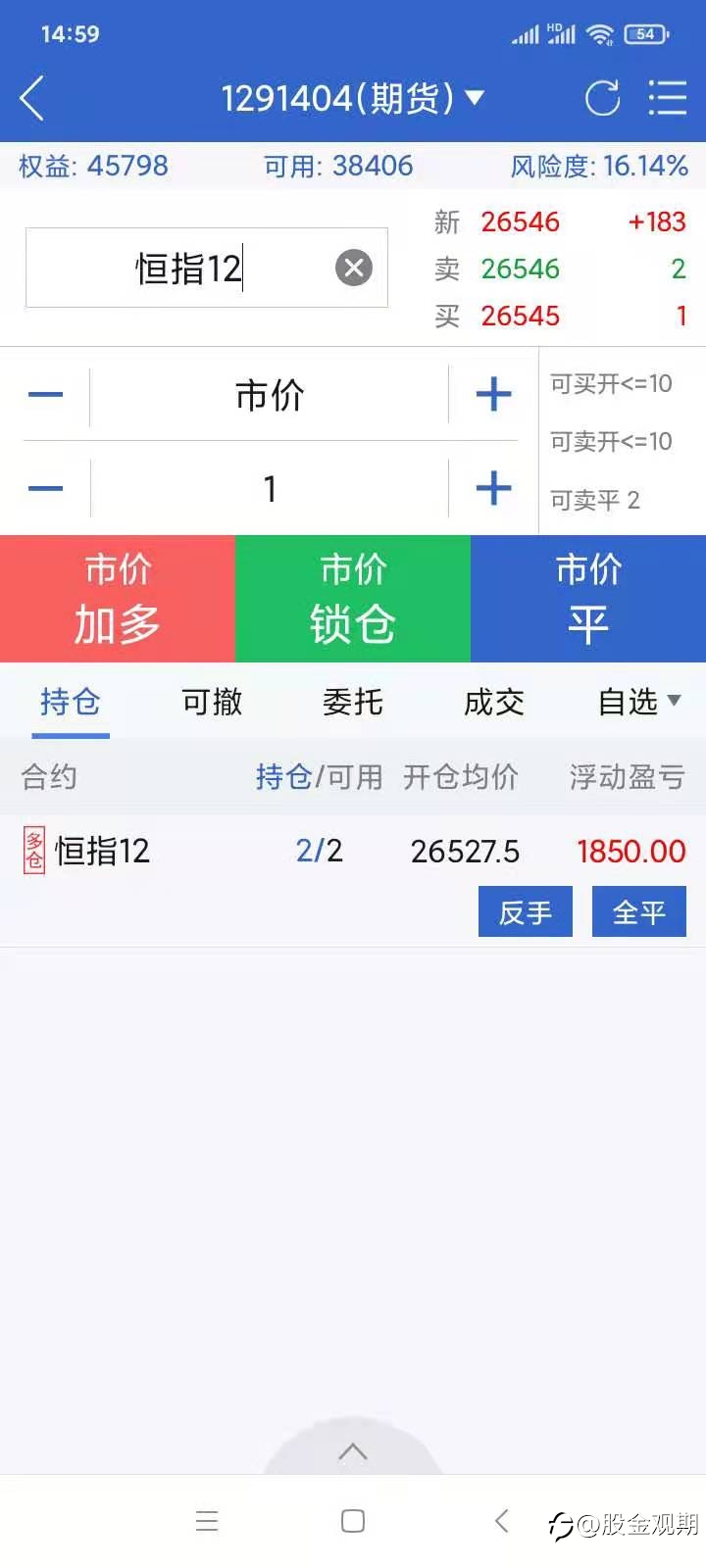The width and height of the screenshot is (706, 1568).
Task: Tap 市价锁仓 to lock position
Action: [353, 598]
